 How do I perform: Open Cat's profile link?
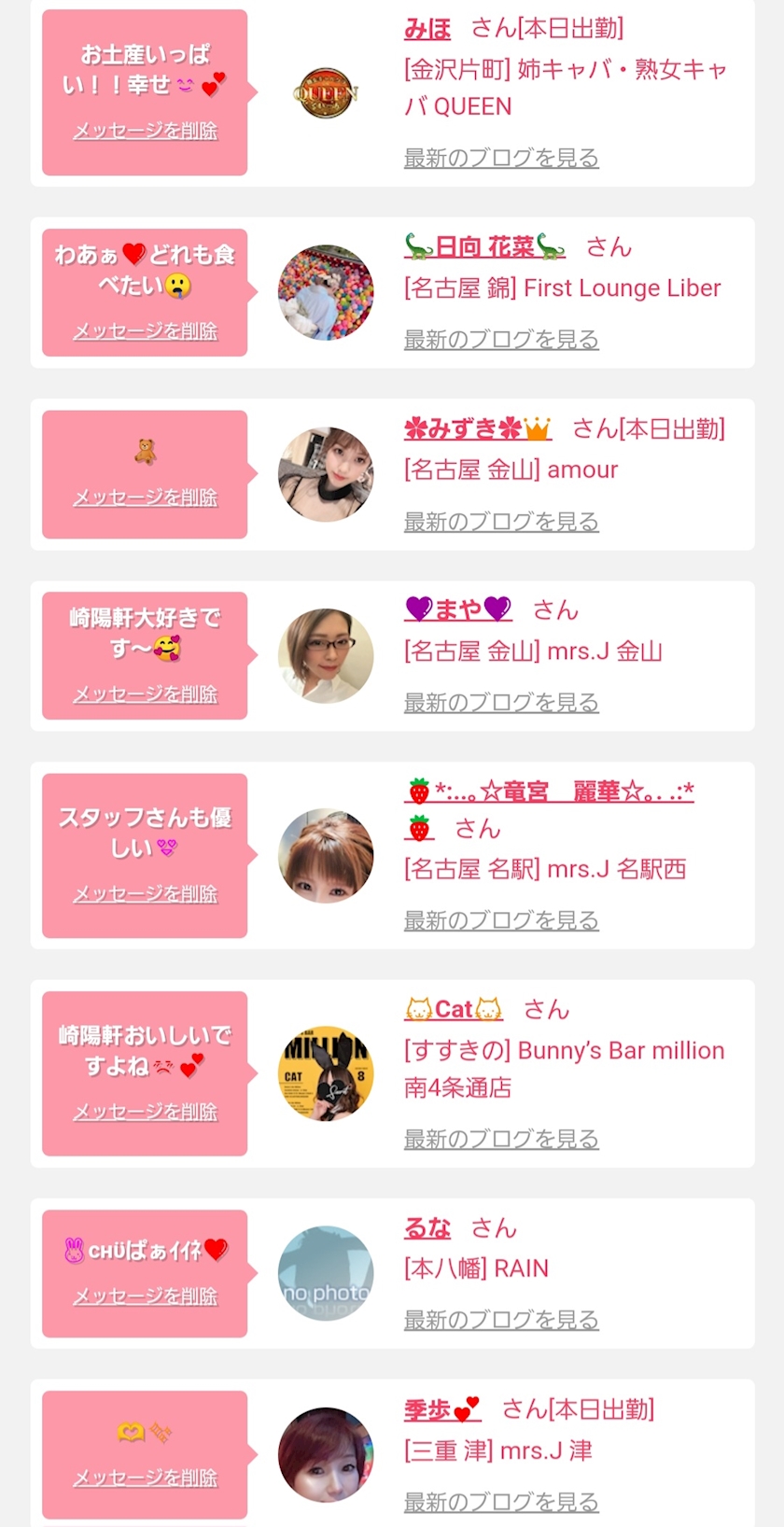pos(454,1009)
